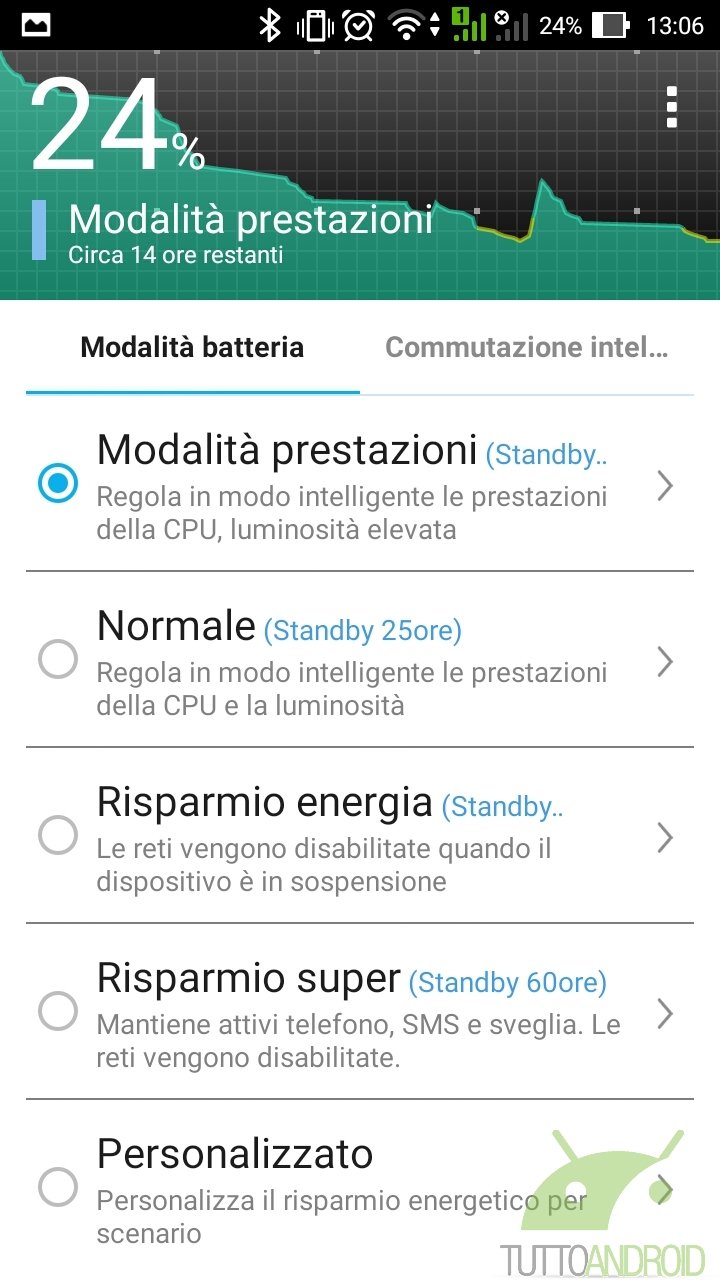Open Risparmio super details via its chevron
This screenshot has height=1280, width=720.
[665, 1014]
